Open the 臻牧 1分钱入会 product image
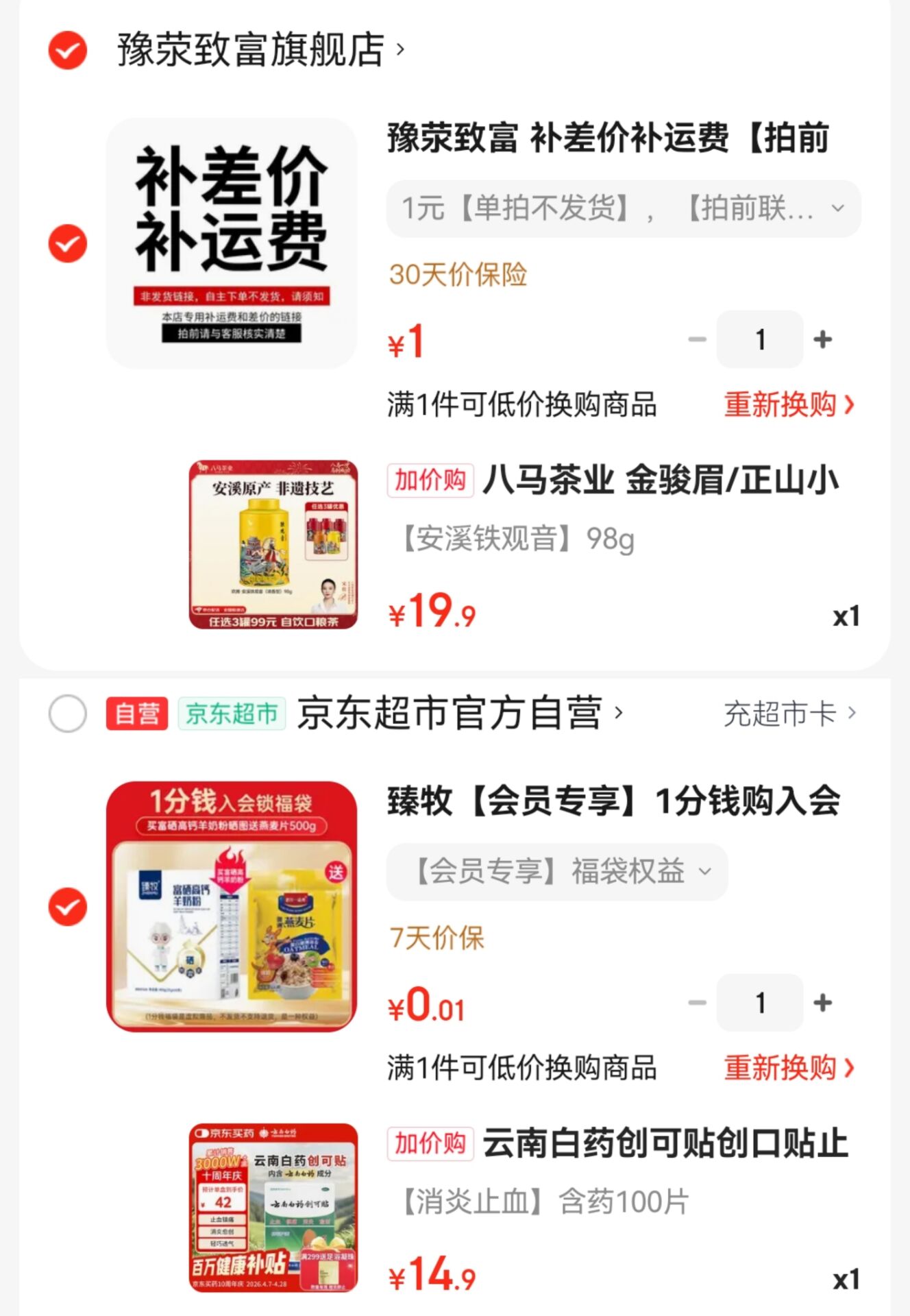 click(x=232, y=907)
